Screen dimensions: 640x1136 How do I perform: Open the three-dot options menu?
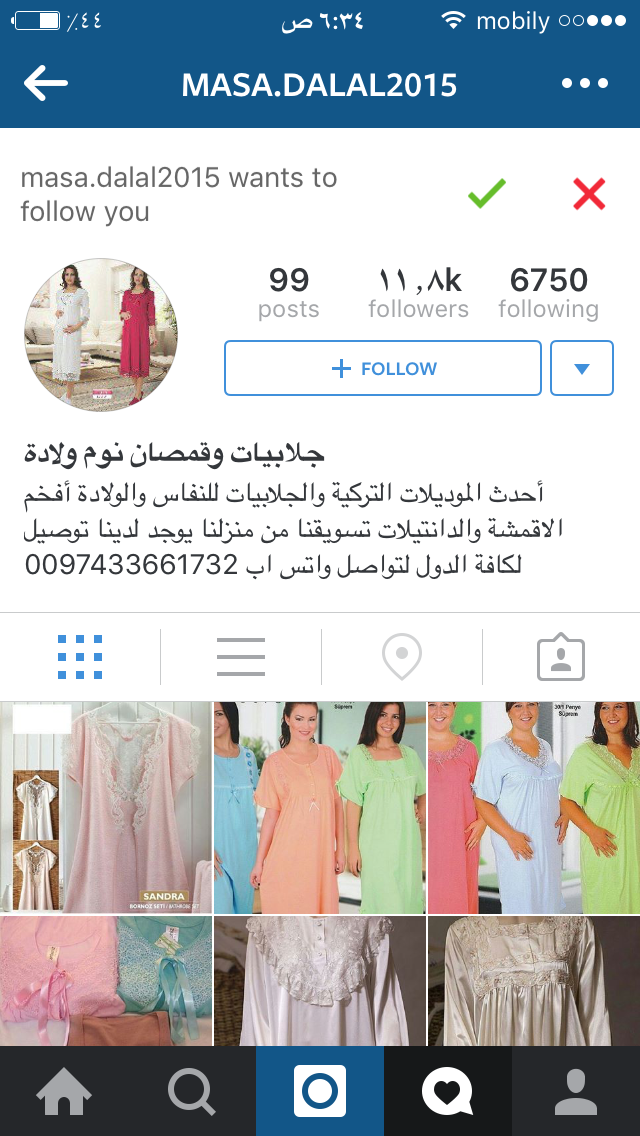[x=585, y=85]
